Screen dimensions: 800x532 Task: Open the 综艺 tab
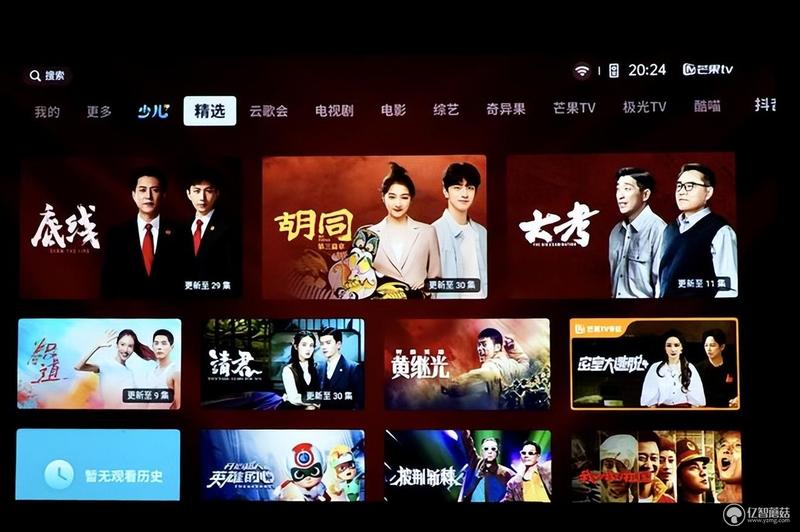[446, 111]
